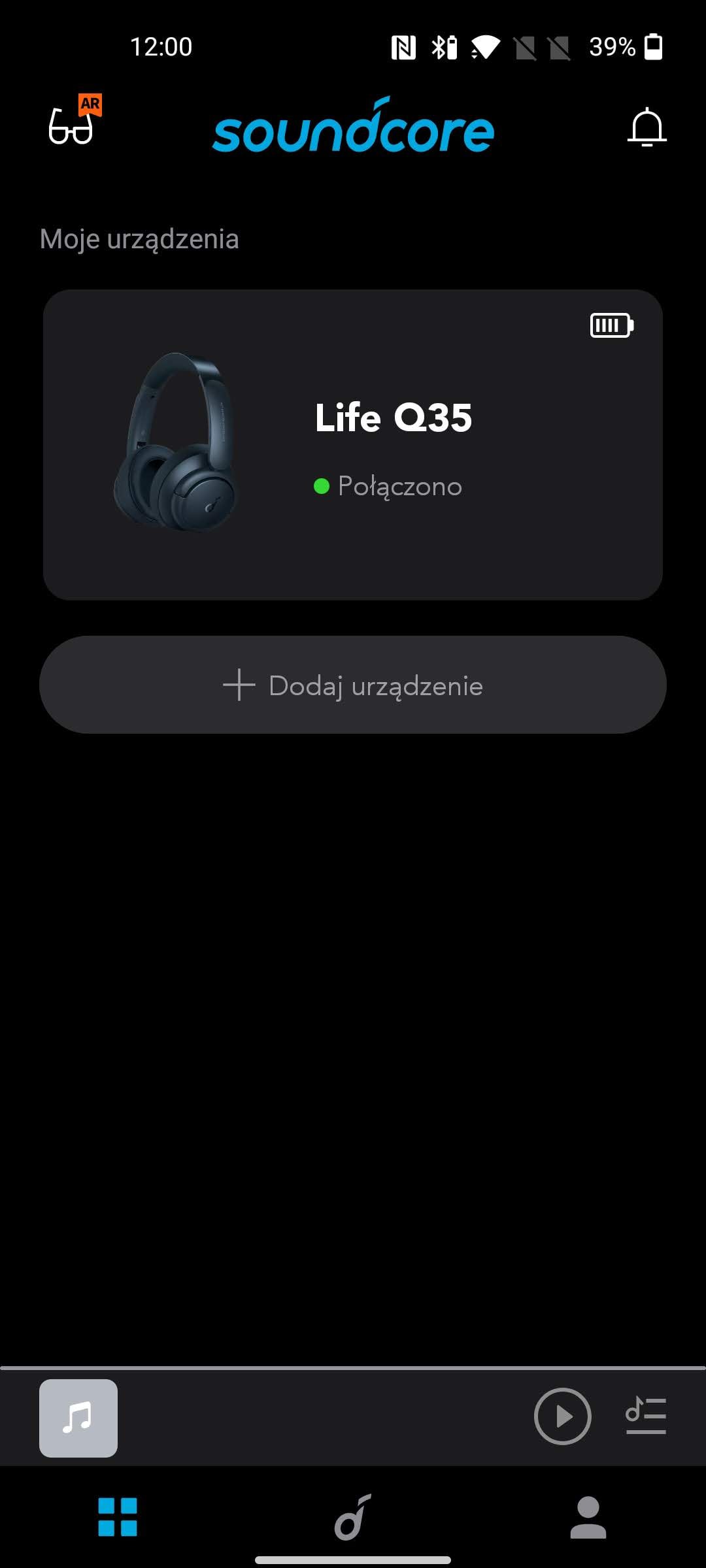This screenshot has height=1568, width=706.
Task: Open the notifications bell
Action: [647, 127]
